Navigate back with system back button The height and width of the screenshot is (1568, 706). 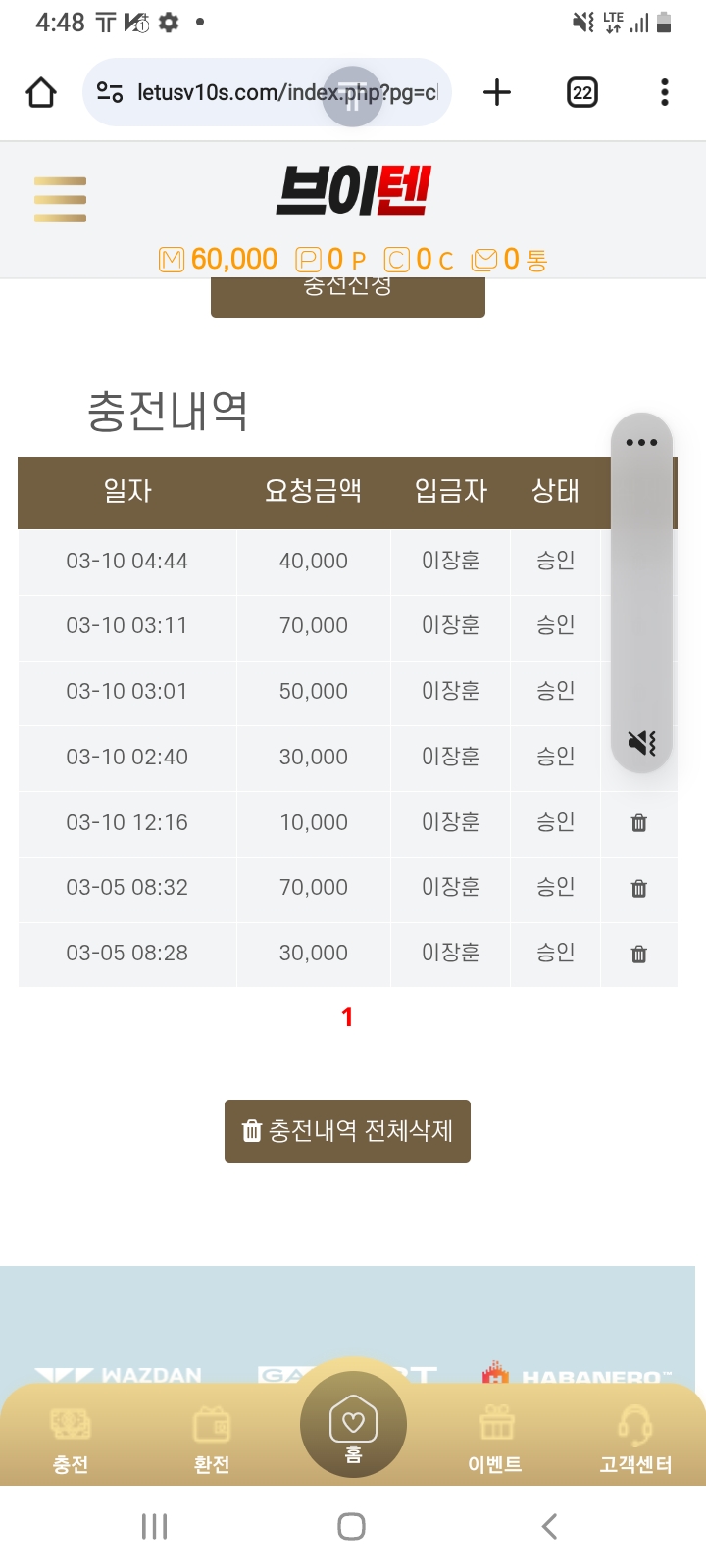pos(549,1526)
